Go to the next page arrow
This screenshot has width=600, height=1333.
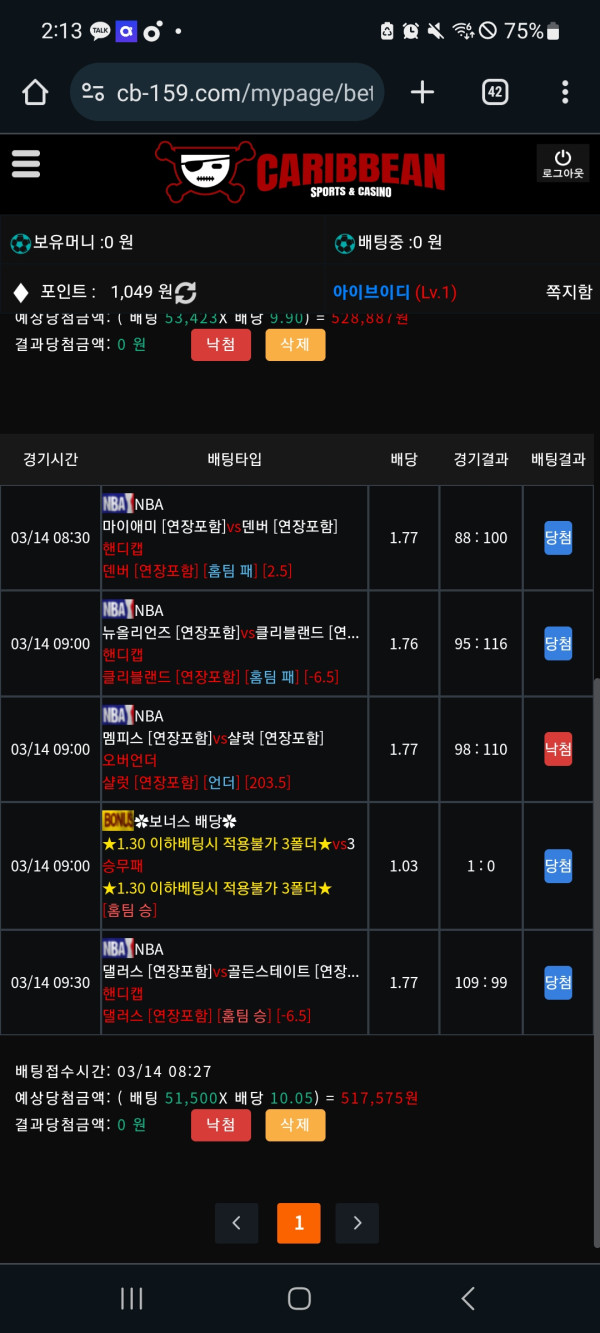point(357,1223)
